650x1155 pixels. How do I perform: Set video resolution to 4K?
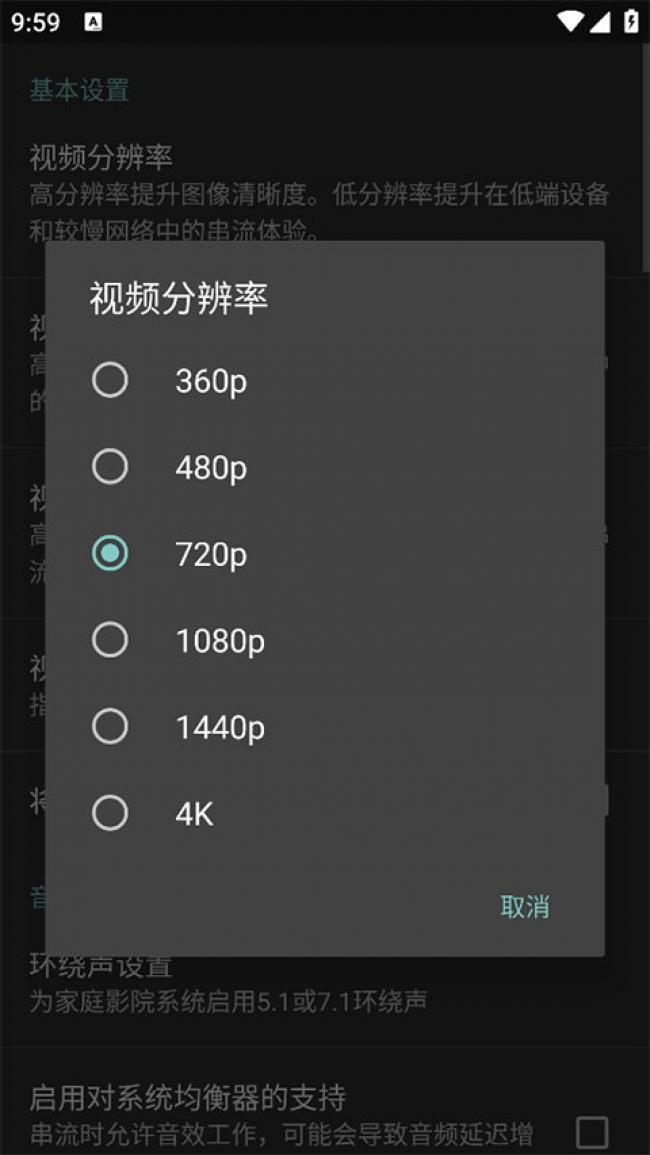click(x=110, y=813)
